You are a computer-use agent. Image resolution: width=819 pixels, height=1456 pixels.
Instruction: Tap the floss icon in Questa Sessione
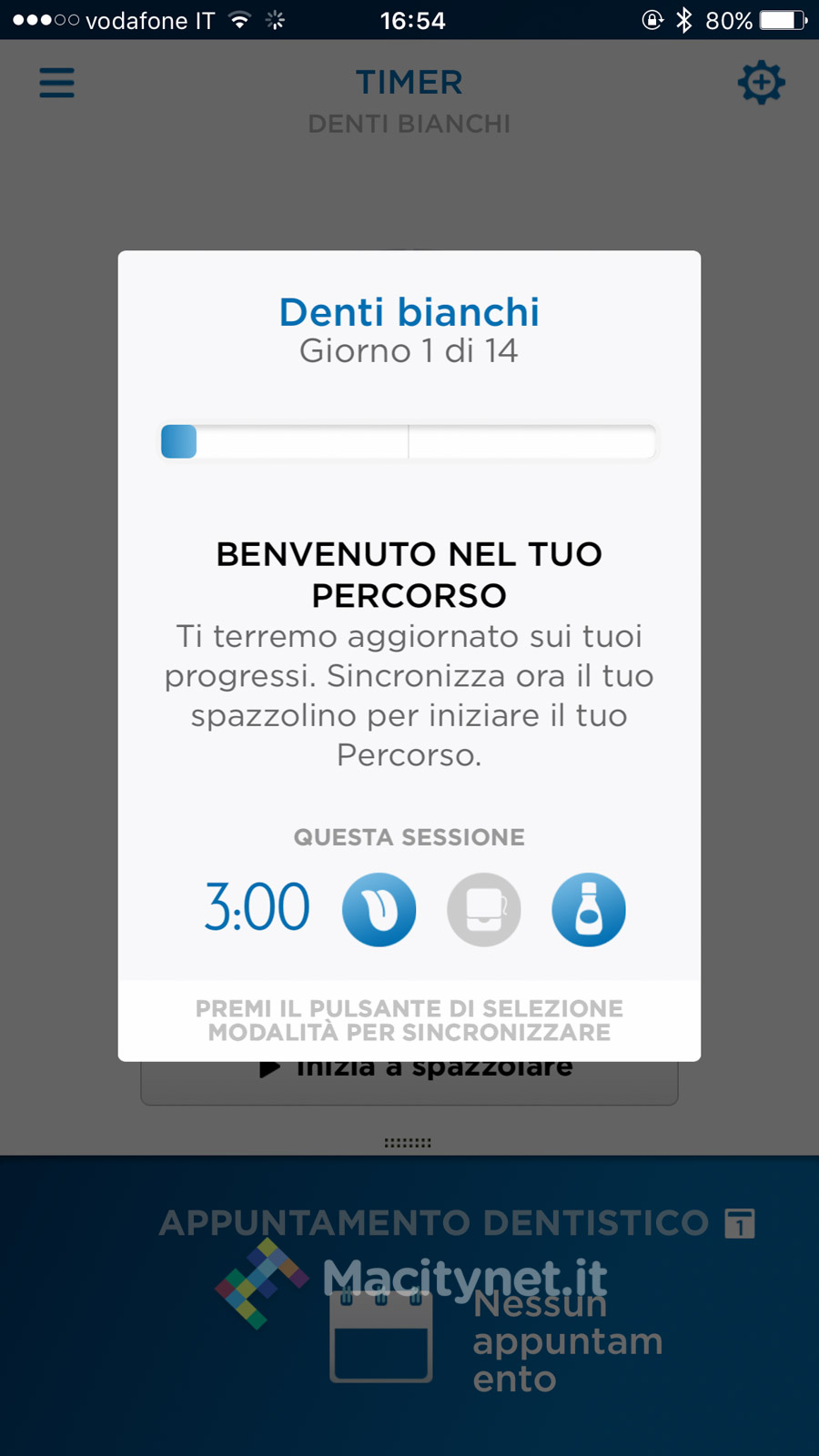(x=483, y=909)
